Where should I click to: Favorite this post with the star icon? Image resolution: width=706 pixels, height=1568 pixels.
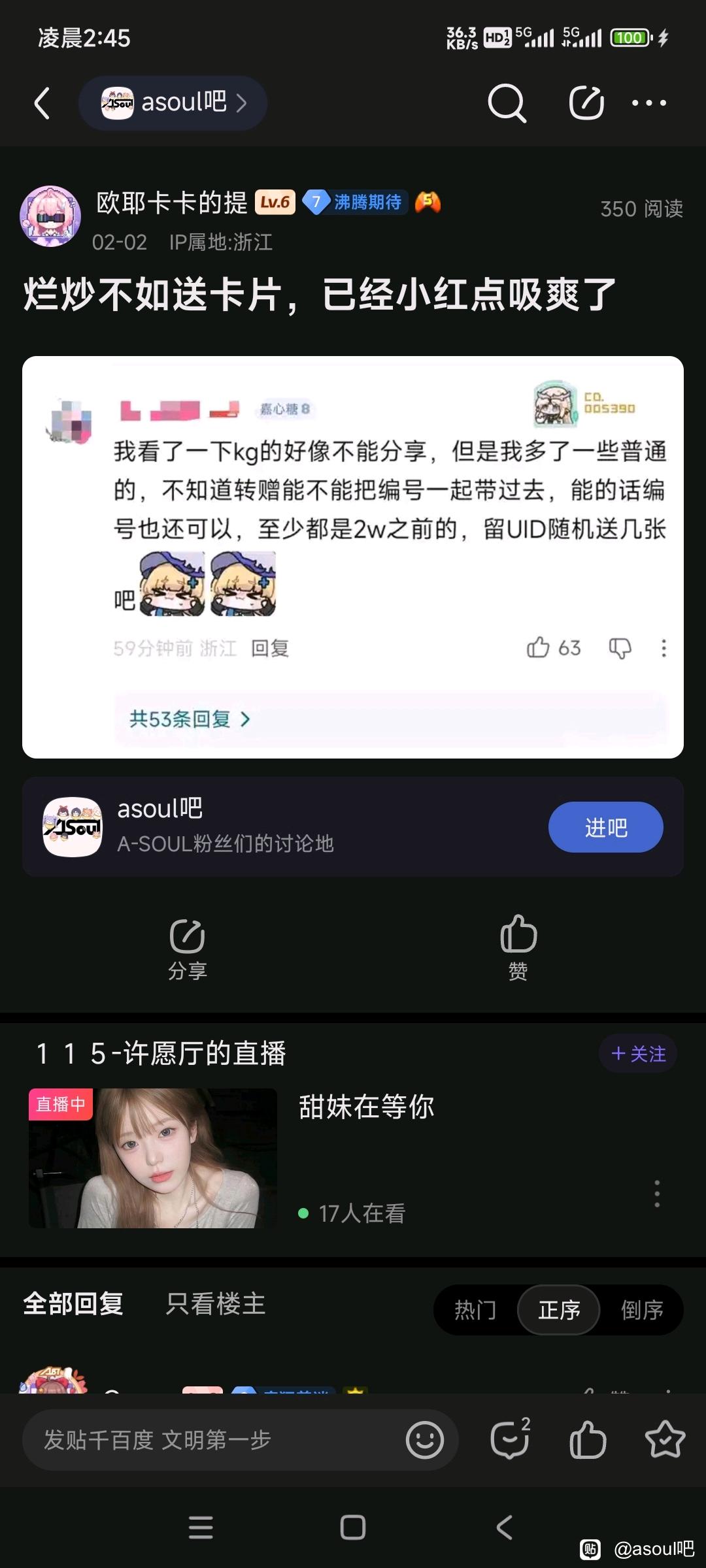pos(665,1440)
